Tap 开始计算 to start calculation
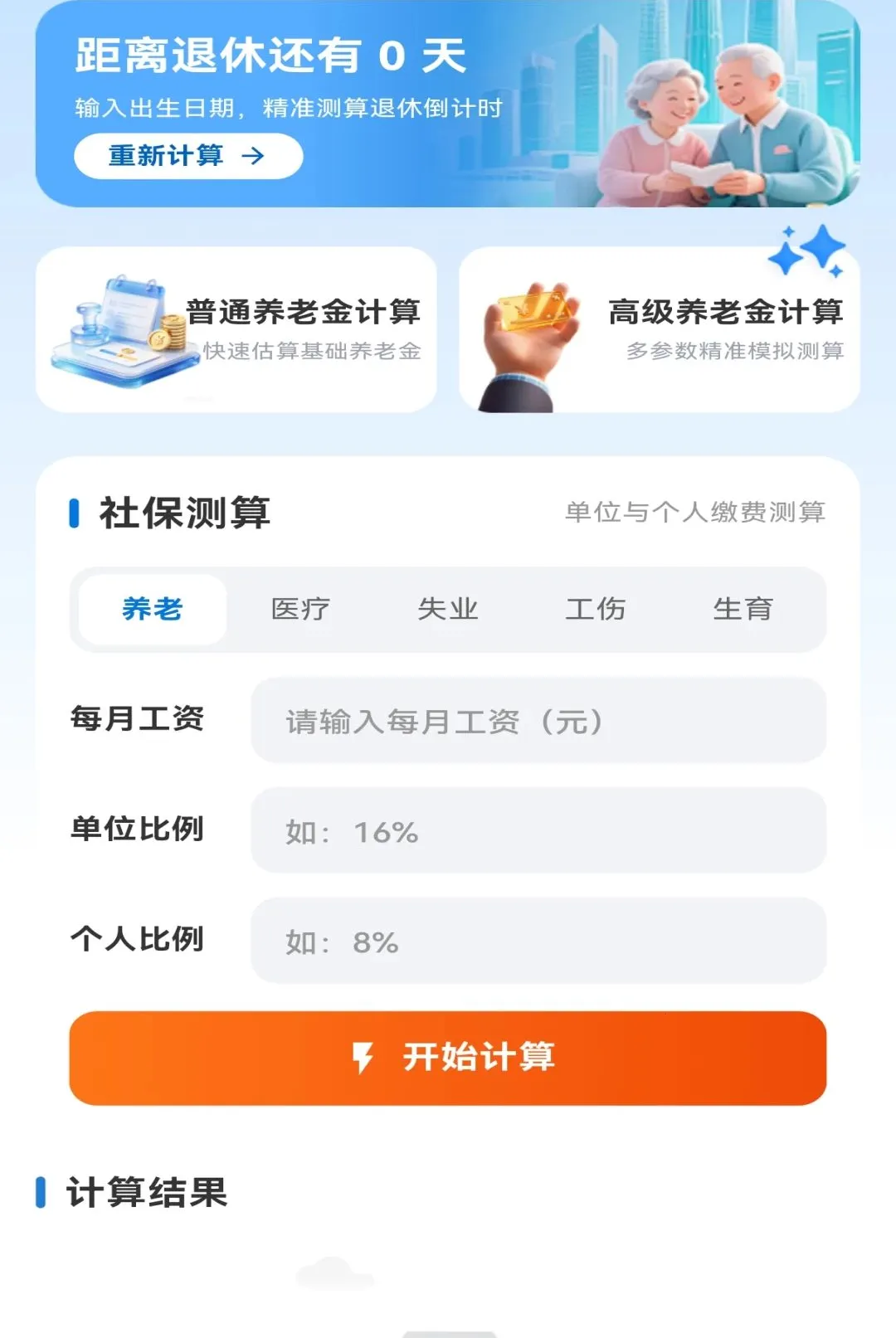 (448, 1058)
